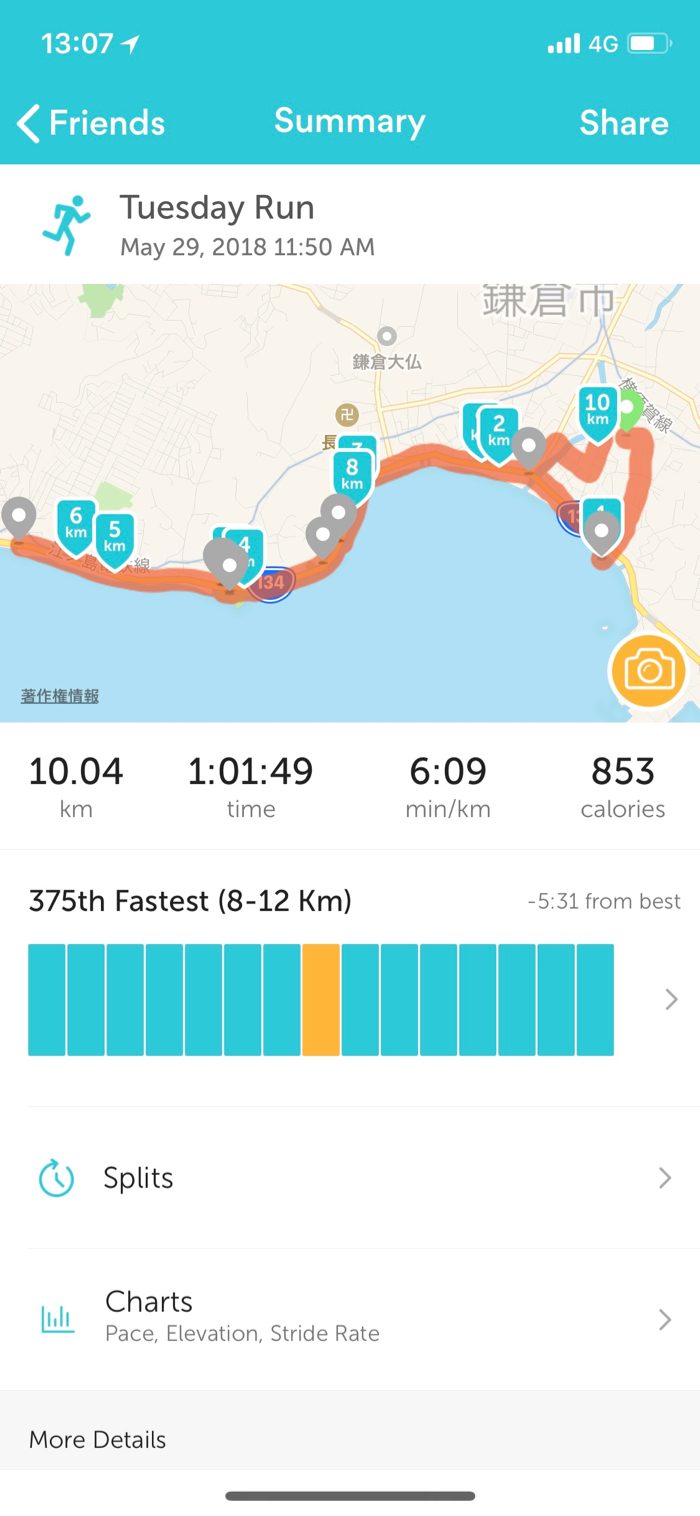Open the Splits details
Image resolution: width=700 pixels, height=1516 pixels.
[x=350, y=1178]
